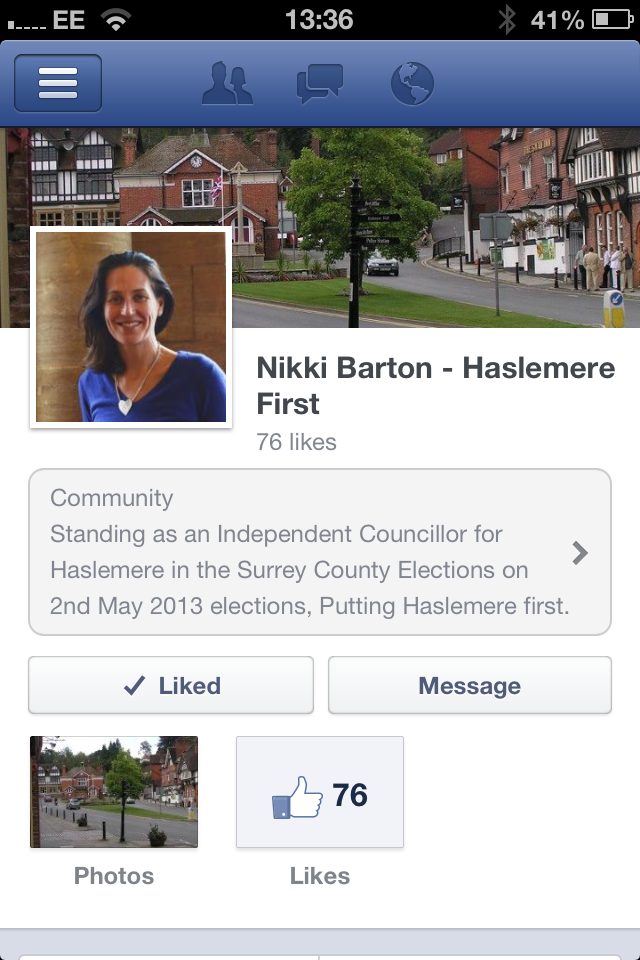
Task: Message the Nikki Barton page
Action: click(469, 686)
